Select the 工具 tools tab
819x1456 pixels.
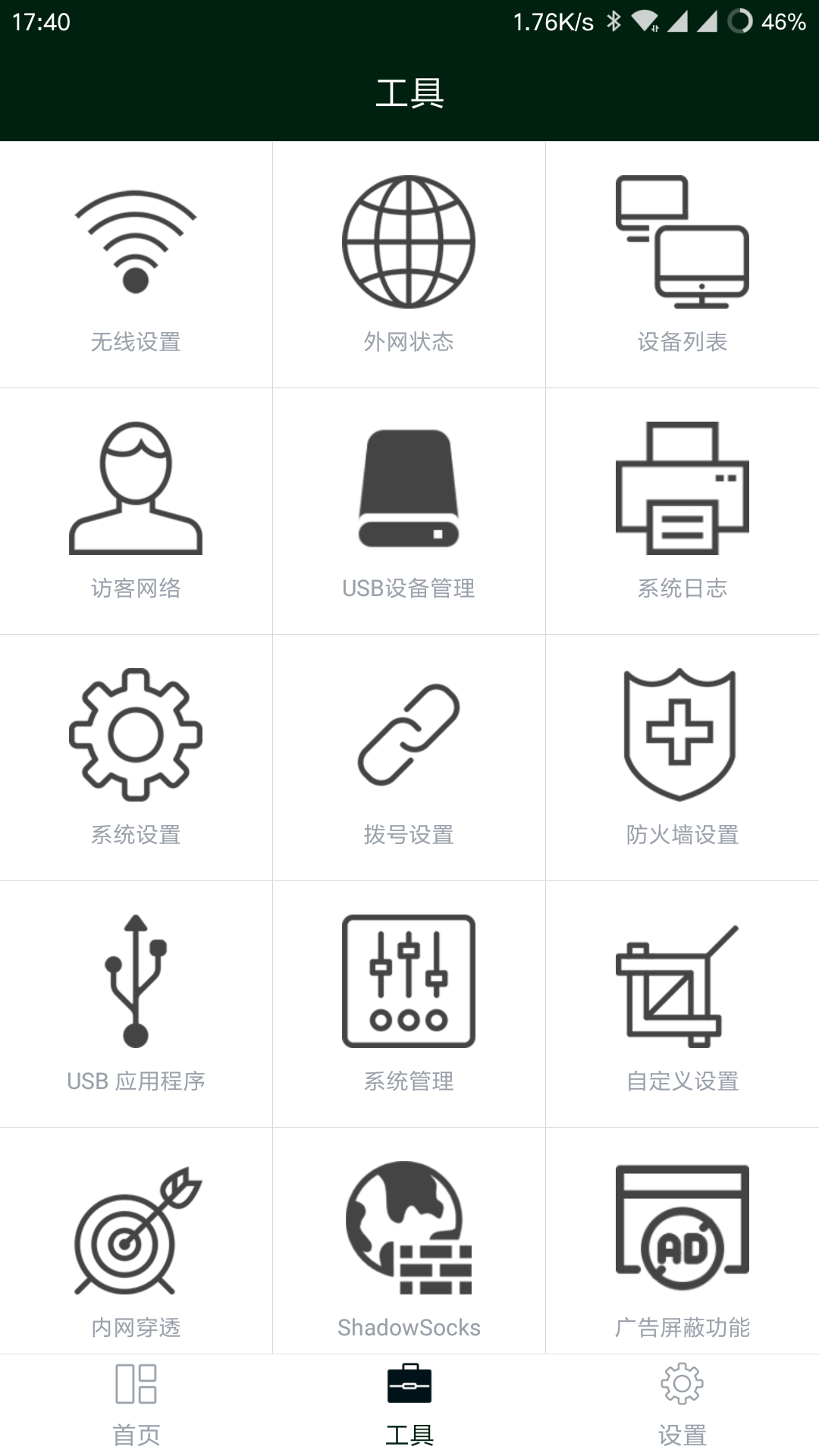(x=409, y=1404)
